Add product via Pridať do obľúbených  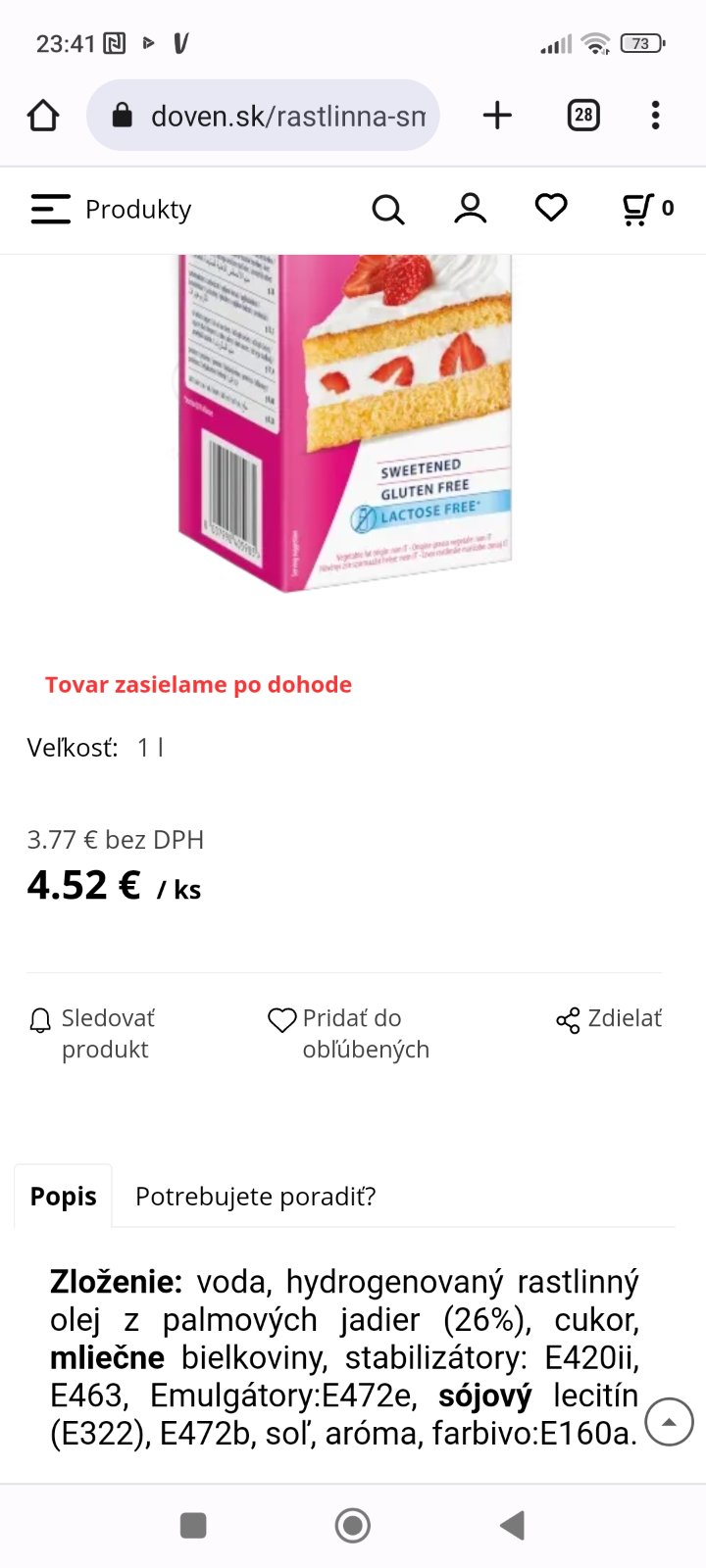349,1034
